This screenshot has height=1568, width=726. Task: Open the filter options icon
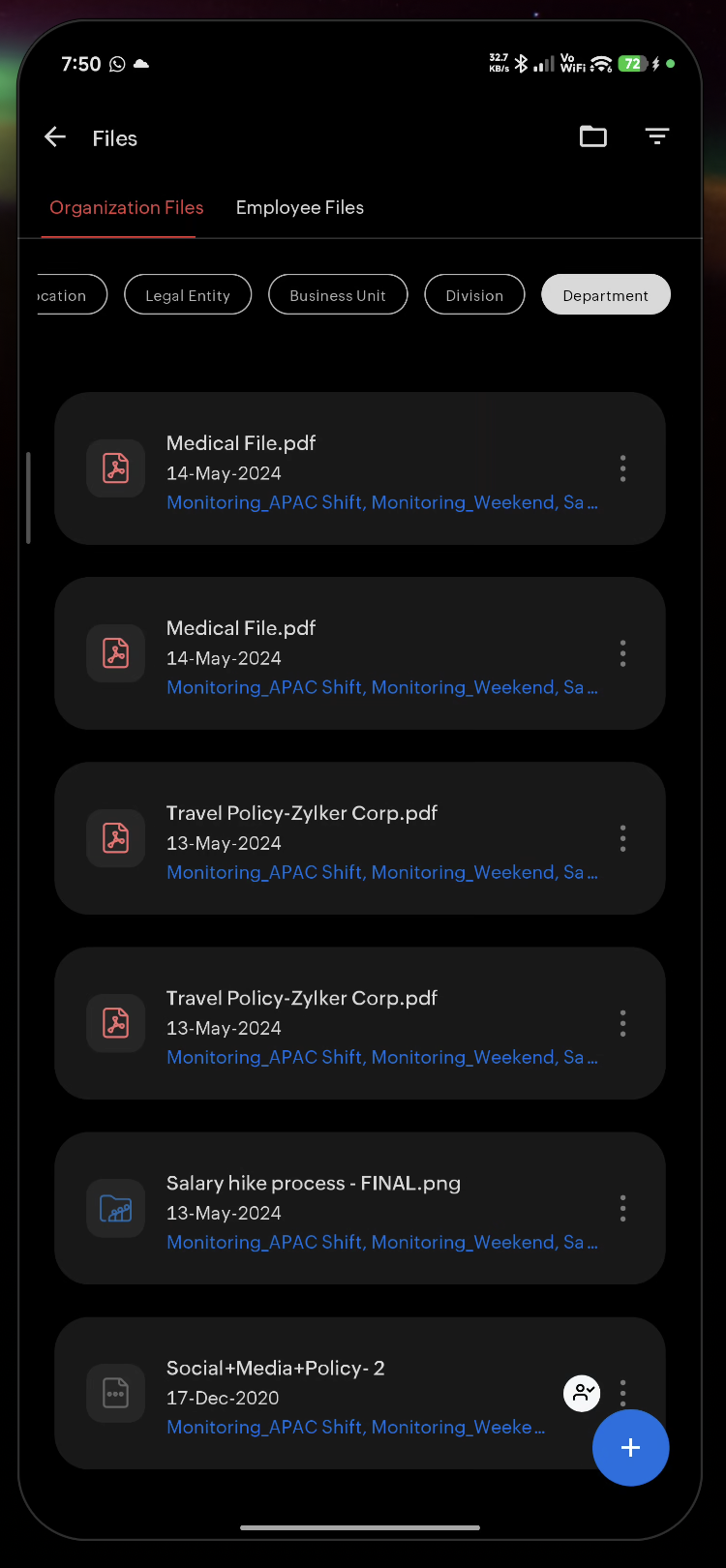click(x=657, y=136)
